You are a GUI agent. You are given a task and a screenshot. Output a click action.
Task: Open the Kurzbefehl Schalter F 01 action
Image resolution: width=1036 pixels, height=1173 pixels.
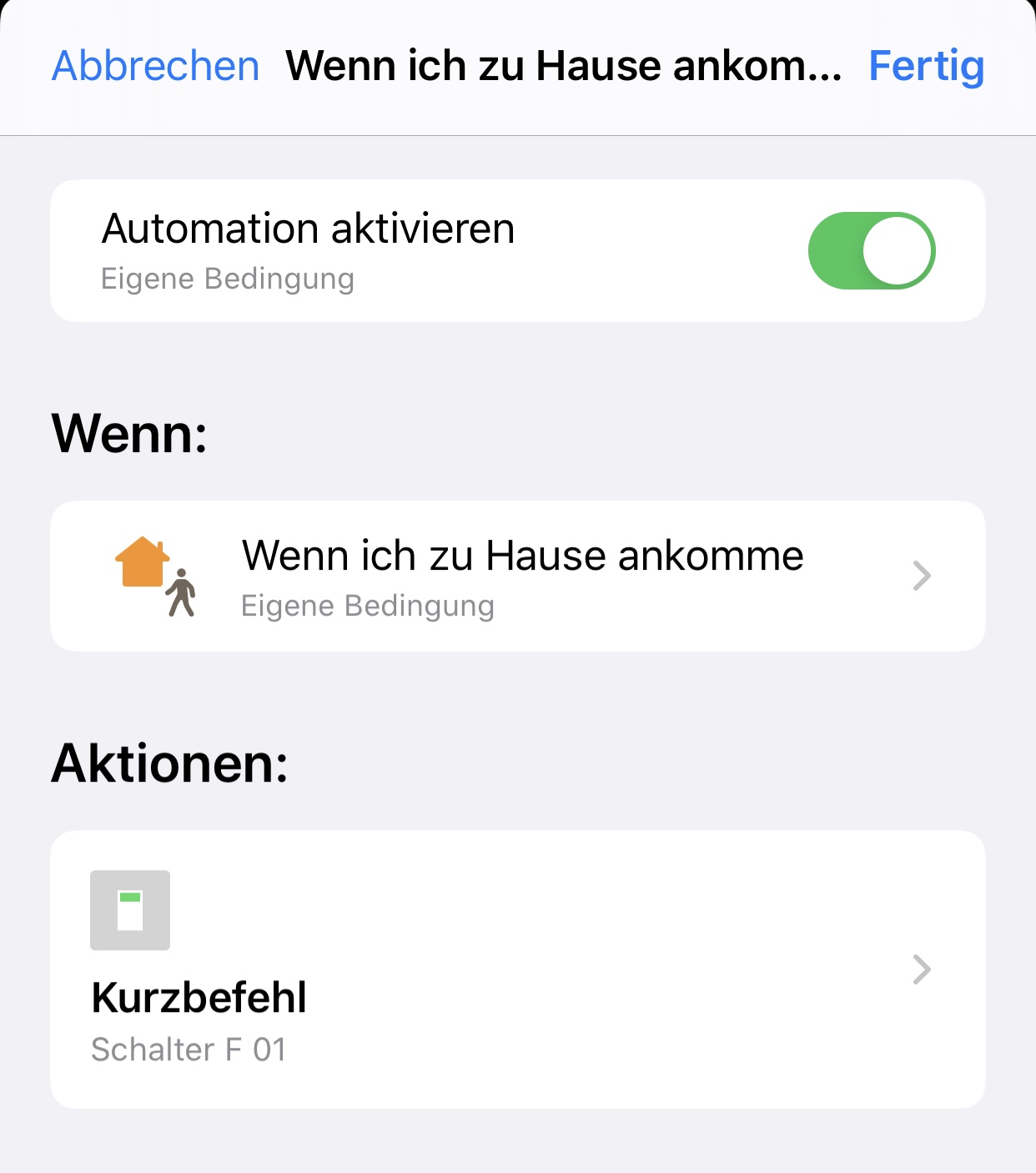click(x=517, y=969)
